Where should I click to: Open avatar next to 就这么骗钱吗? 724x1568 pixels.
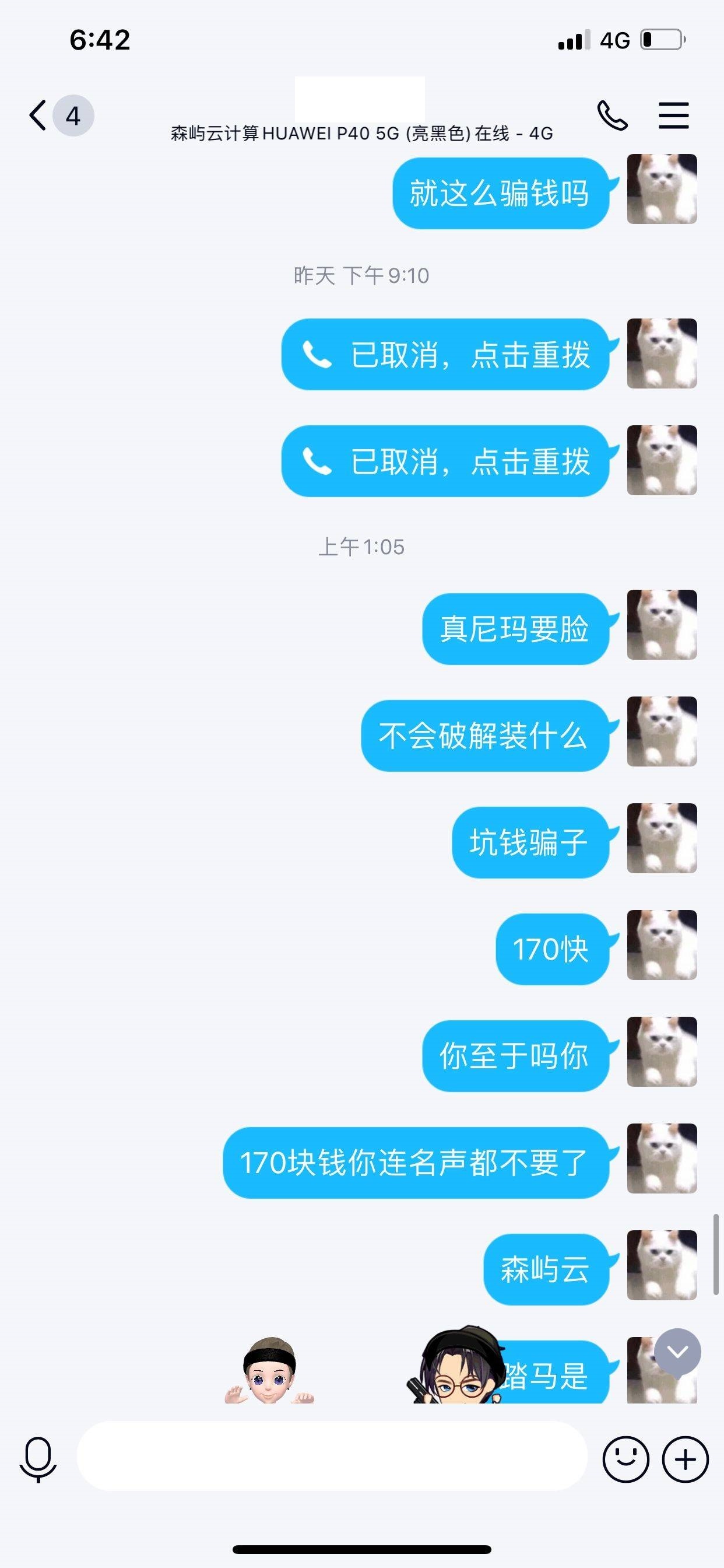point(661,188)
